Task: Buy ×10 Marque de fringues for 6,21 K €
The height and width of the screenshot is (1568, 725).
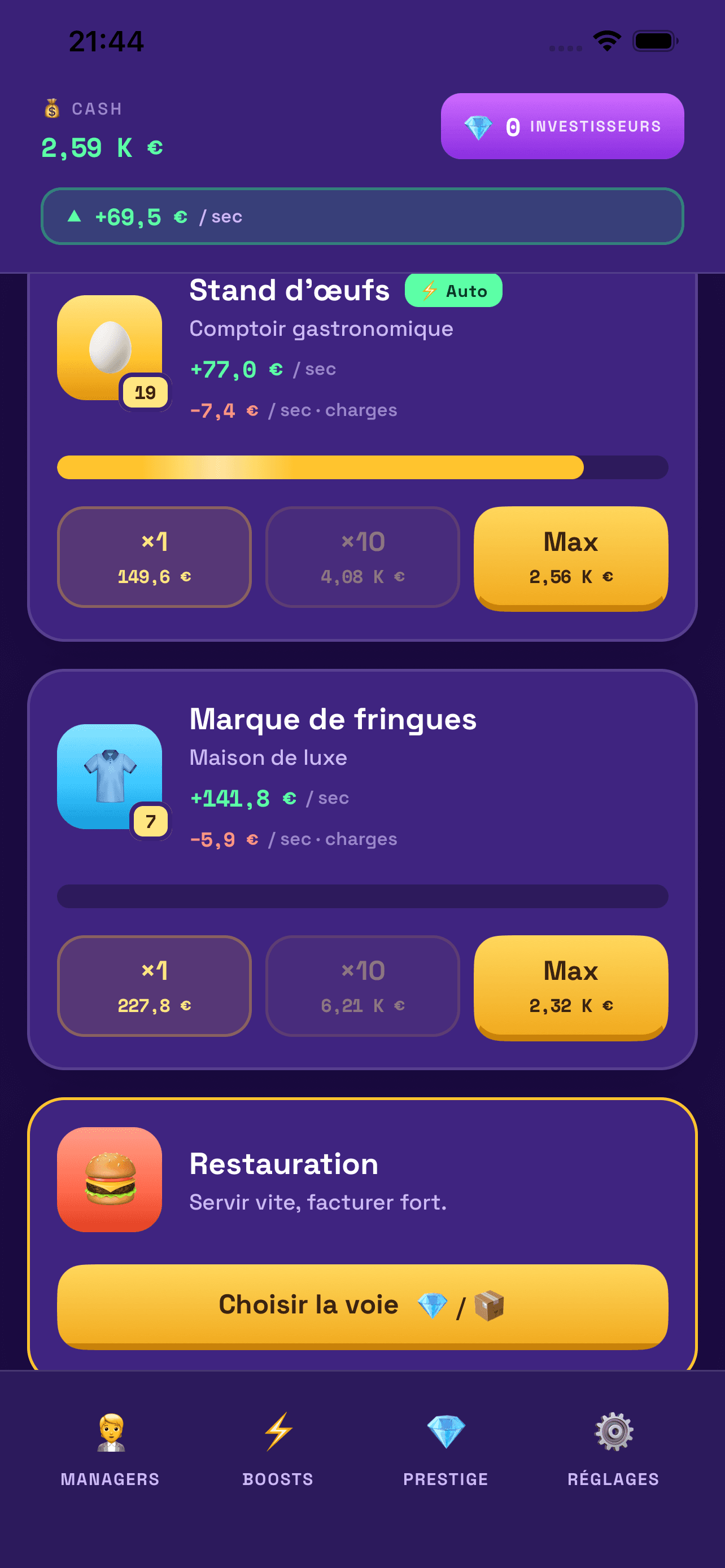Action: coord(362,986)
